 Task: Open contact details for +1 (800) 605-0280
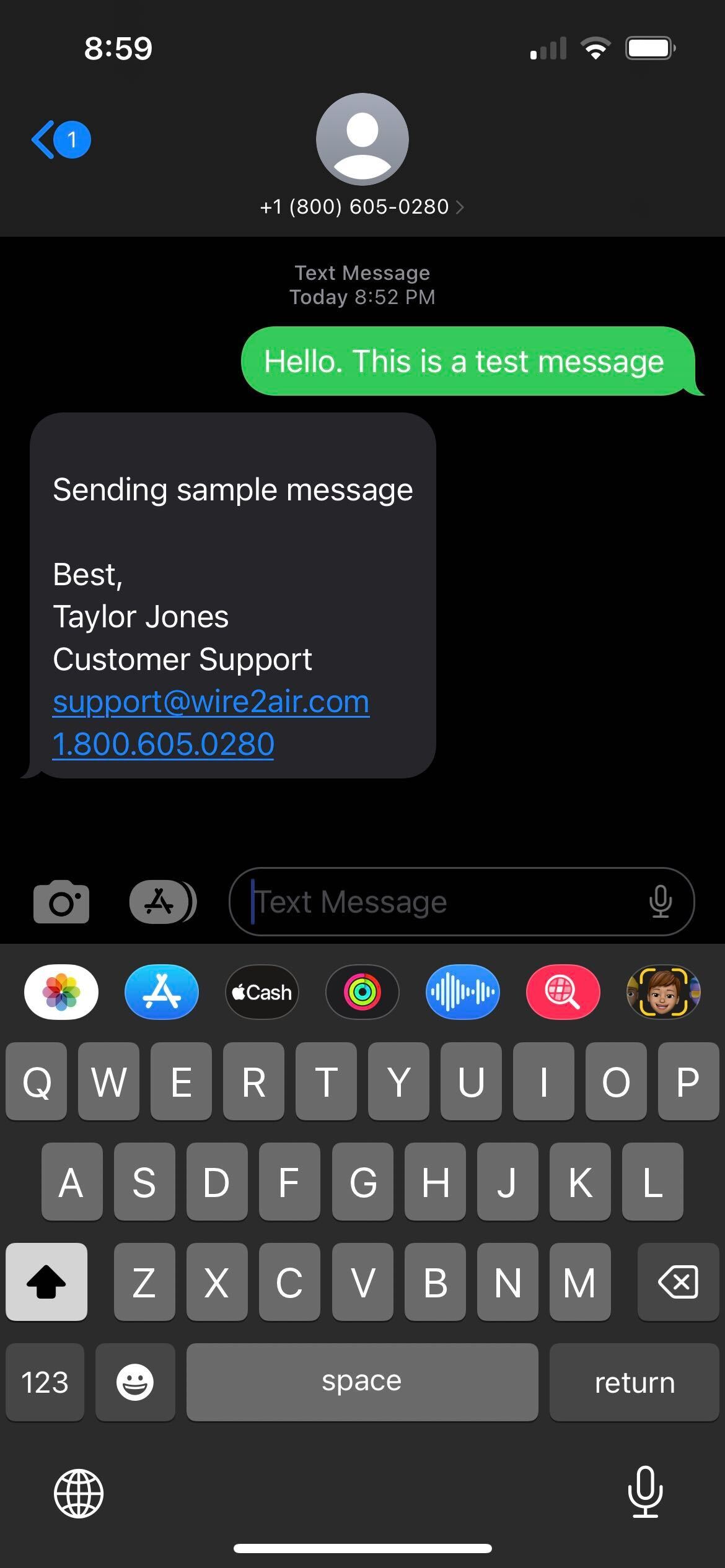(x=362, y=206)
